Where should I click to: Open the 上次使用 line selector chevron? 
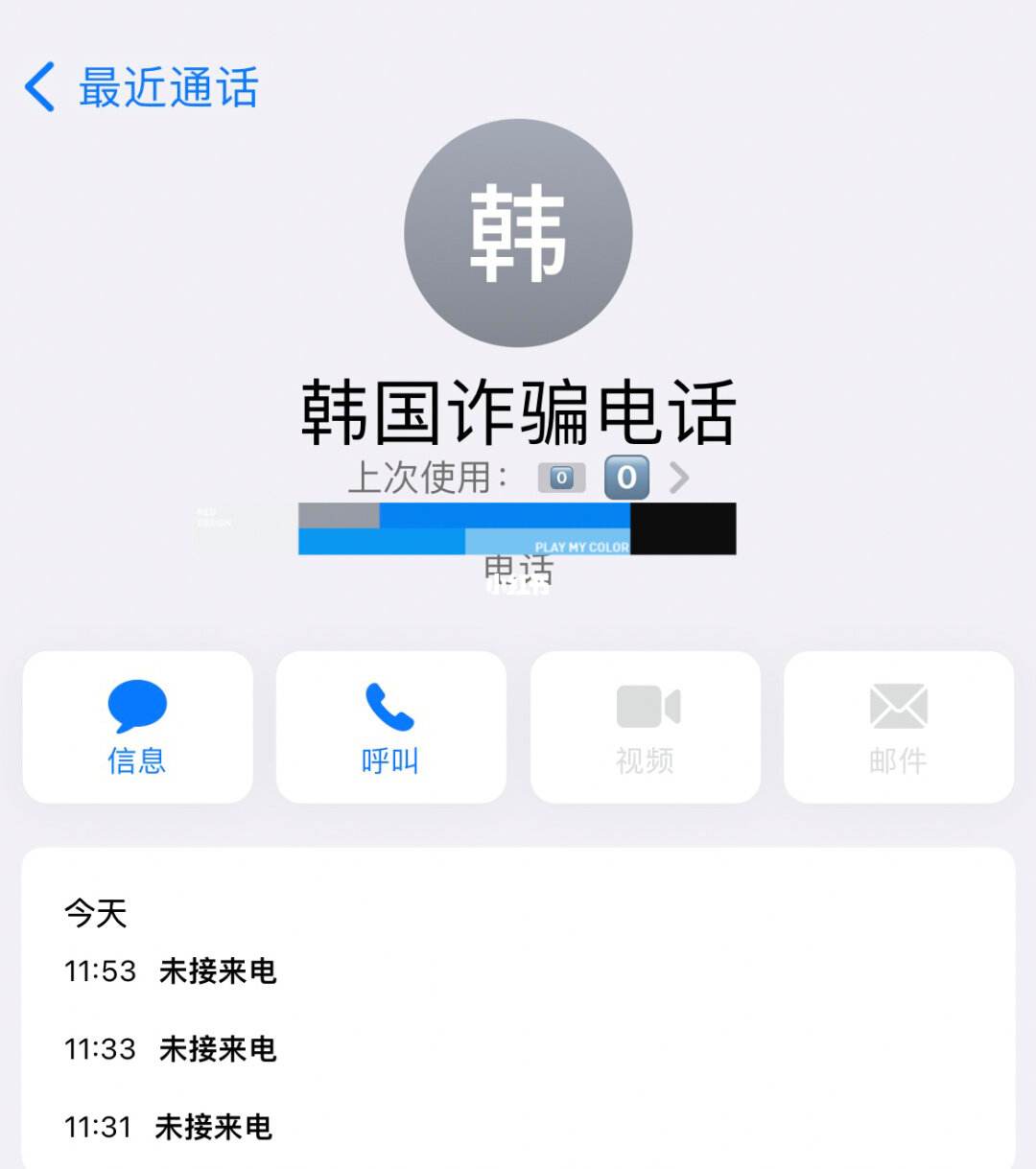click(x=678, y=478)
